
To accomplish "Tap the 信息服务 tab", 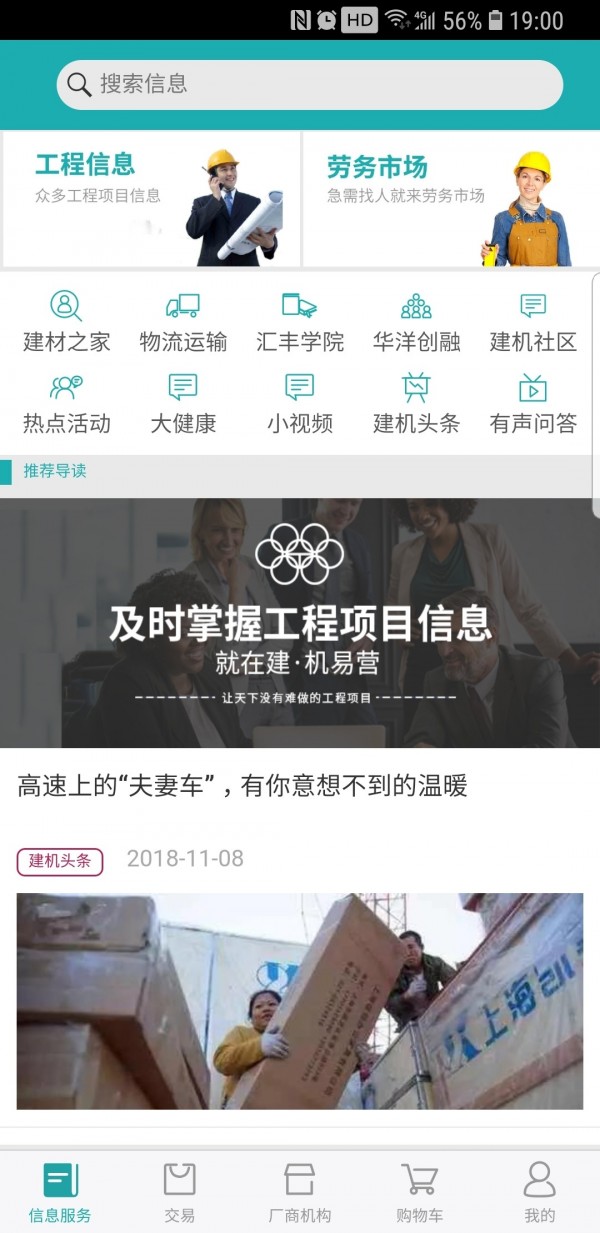I will (x=60, y=1192).
